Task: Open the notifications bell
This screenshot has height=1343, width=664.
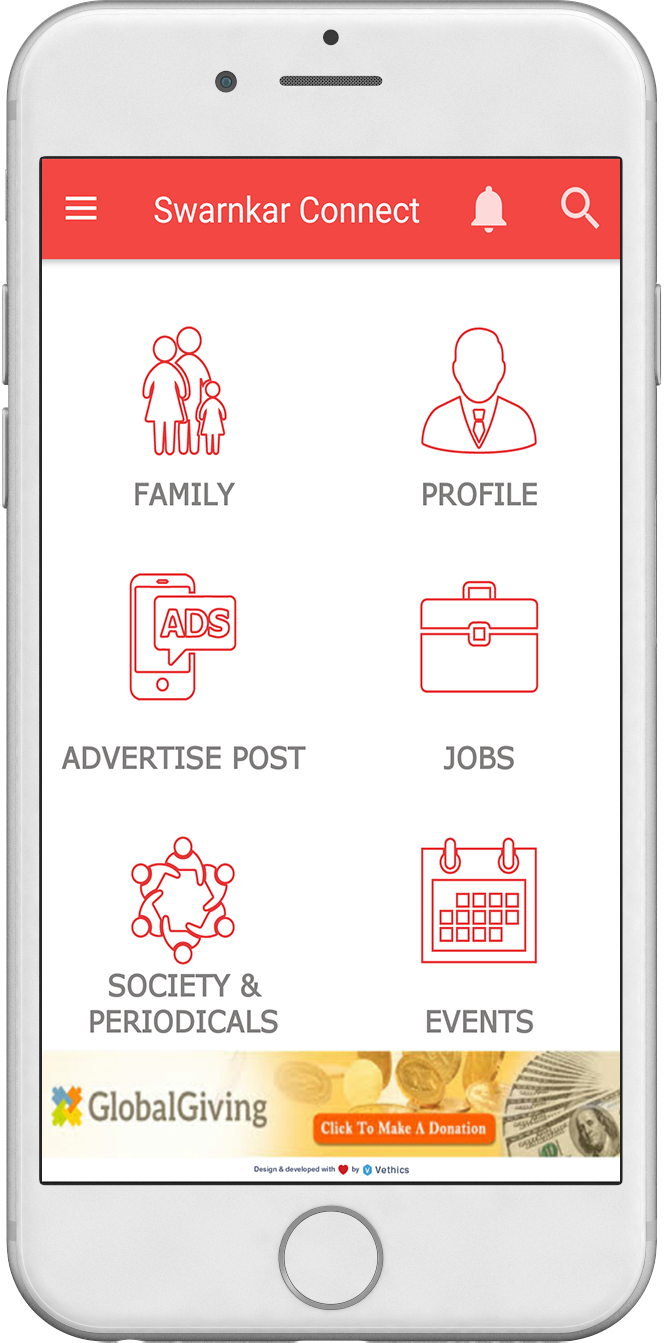Action: pos(489,209)
